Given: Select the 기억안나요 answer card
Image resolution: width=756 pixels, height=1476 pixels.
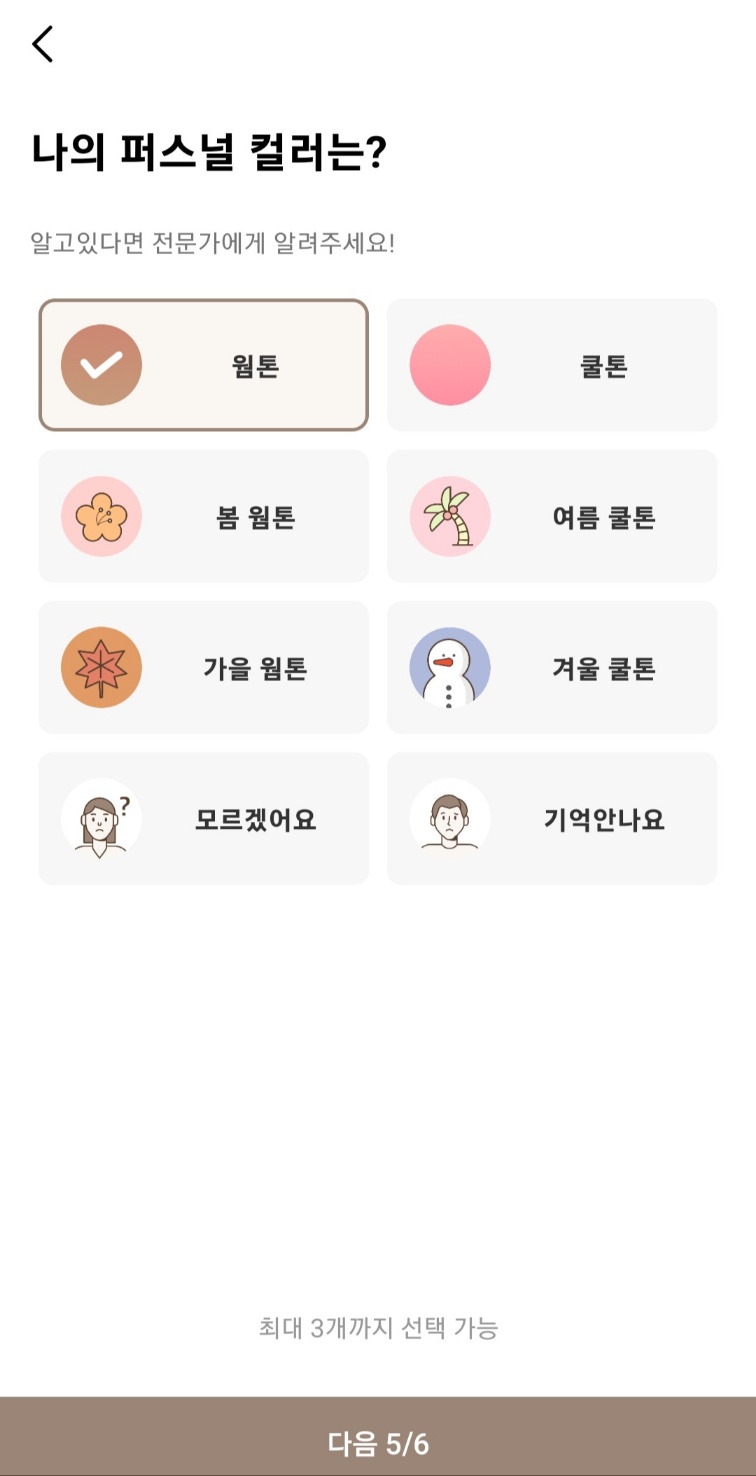Looking at the screenshot, I should click(x=551, y=818).
